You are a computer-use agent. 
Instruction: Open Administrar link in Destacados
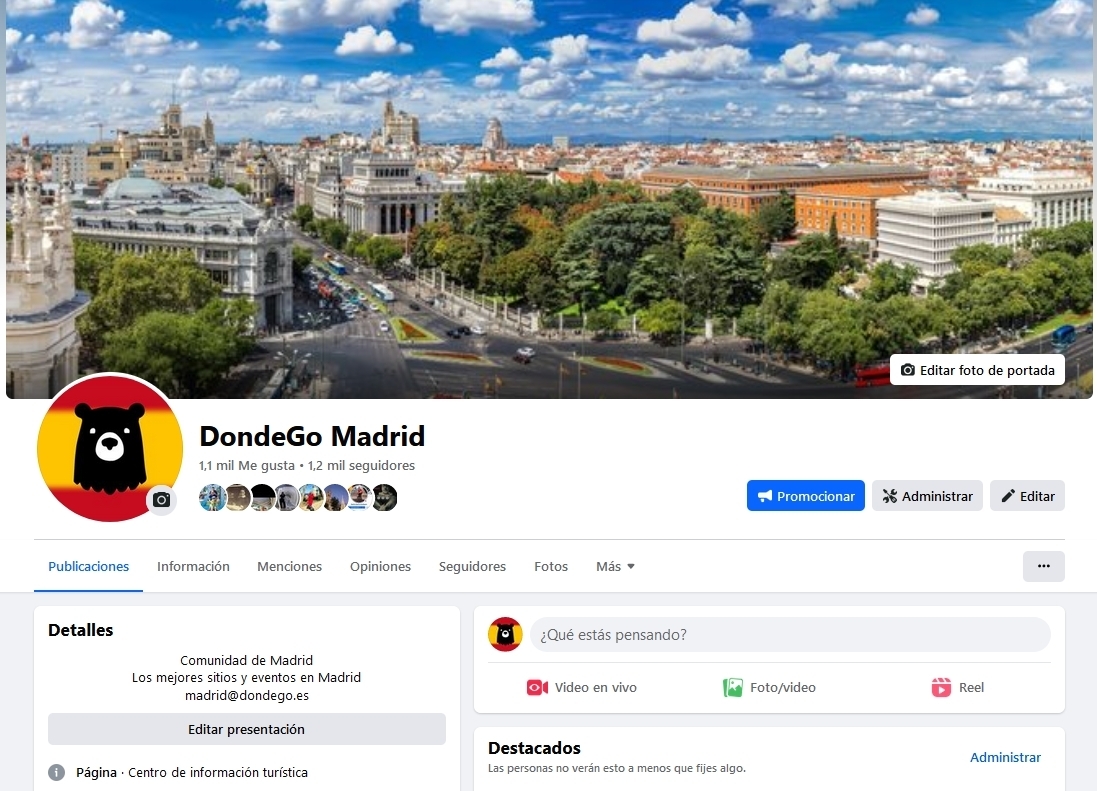[1005, 757]
